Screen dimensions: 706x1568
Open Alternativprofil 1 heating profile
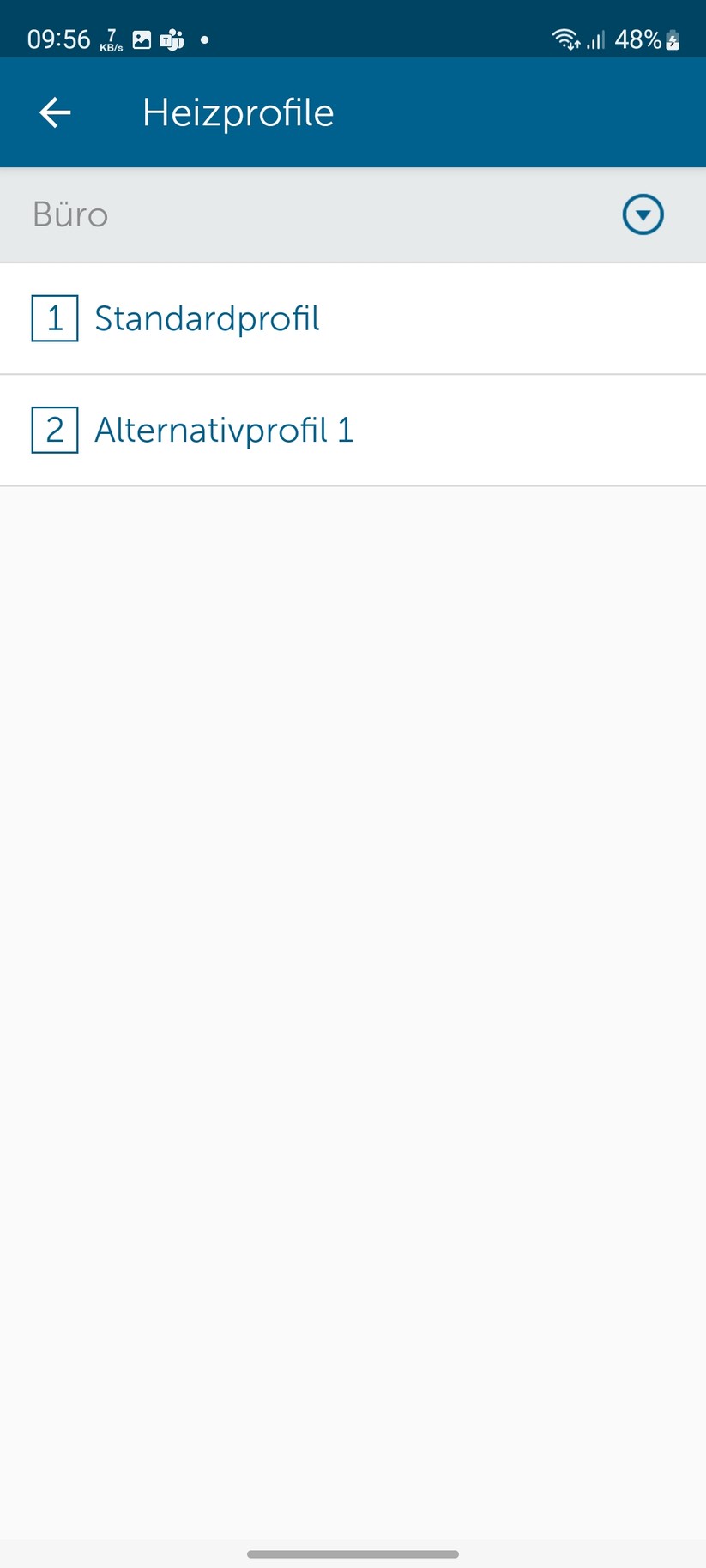pos(223,430)
